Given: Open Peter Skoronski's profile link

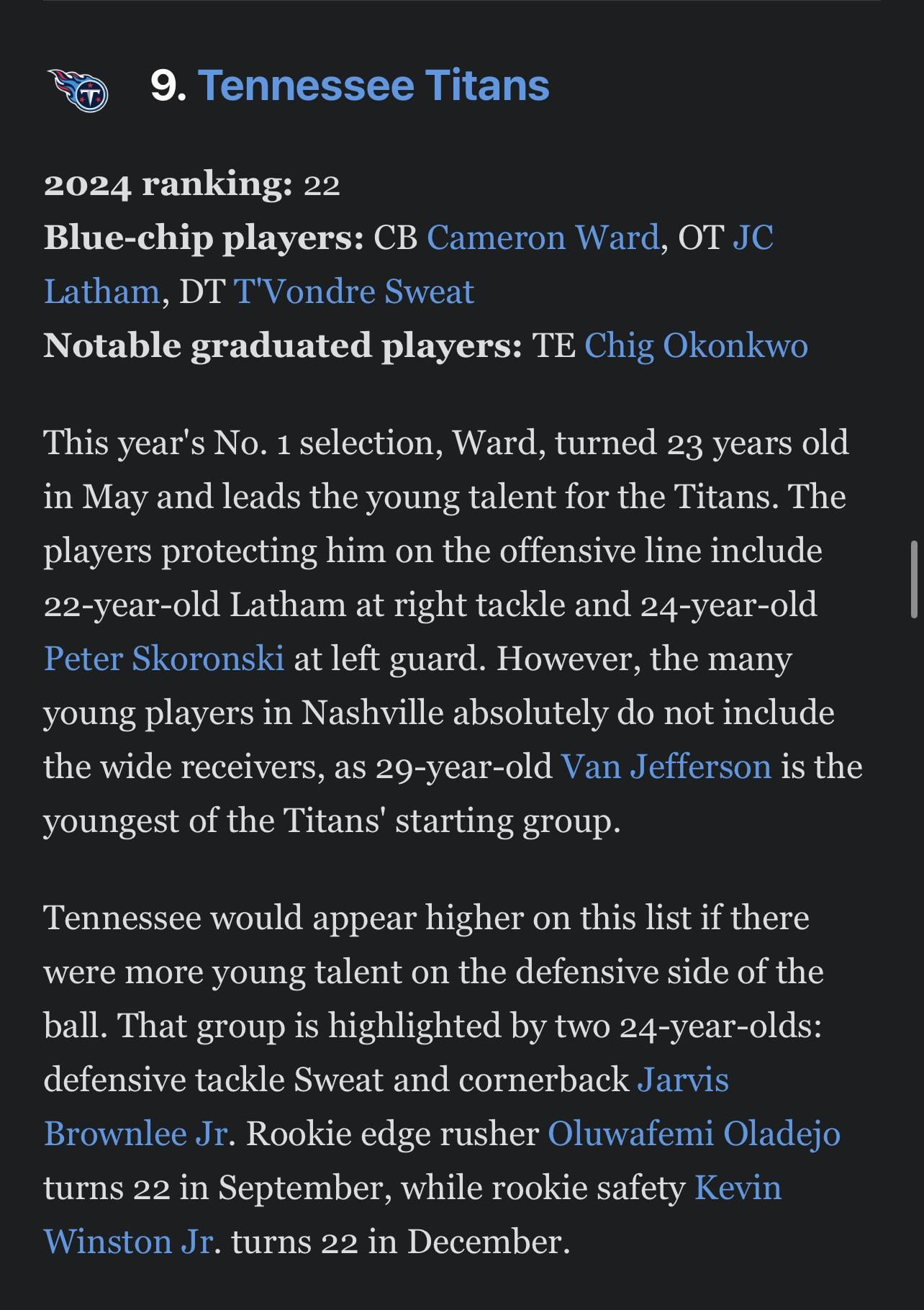Looking at the screenshot, I should (164, 659).
